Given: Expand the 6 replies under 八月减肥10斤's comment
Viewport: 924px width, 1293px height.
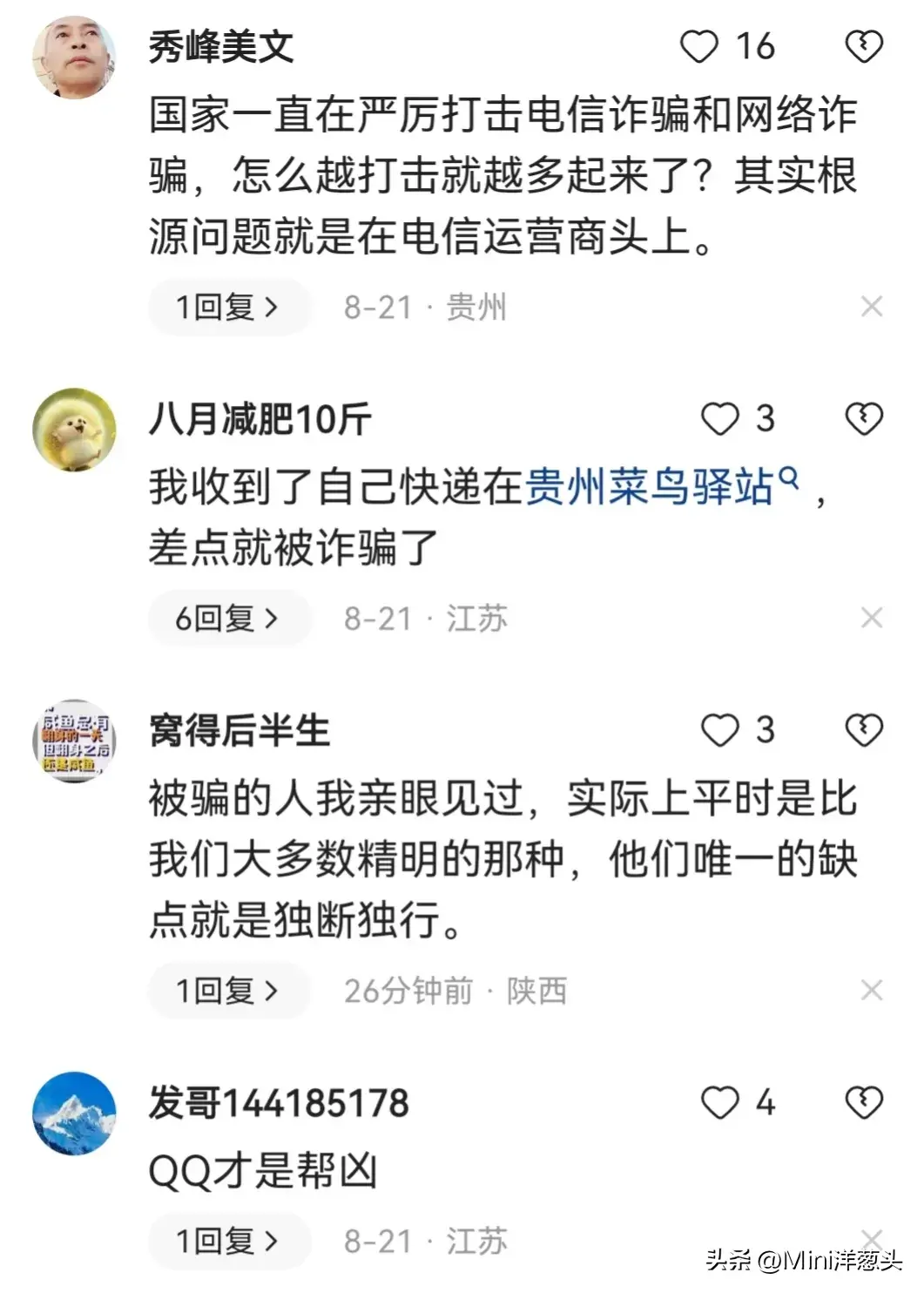Looking at the screenshot, I should (228, 619).
